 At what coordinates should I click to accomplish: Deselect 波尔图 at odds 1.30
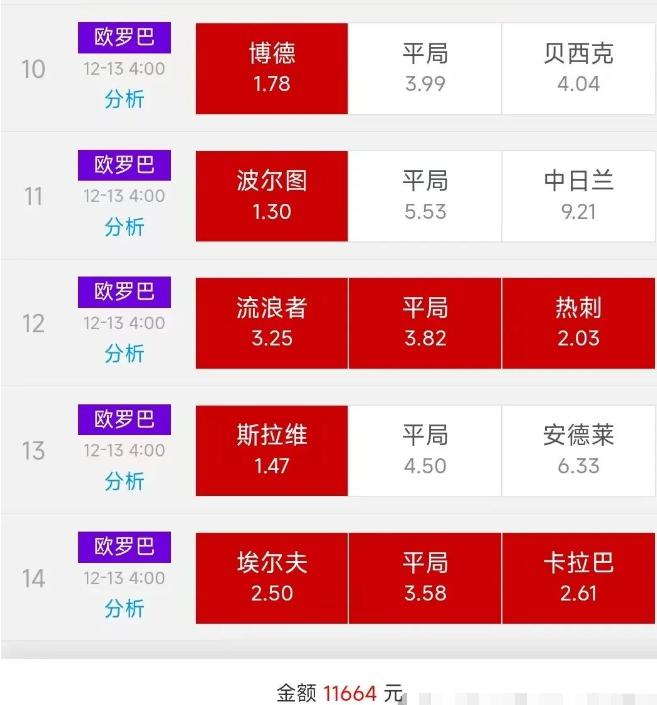(x=272, y=195)
